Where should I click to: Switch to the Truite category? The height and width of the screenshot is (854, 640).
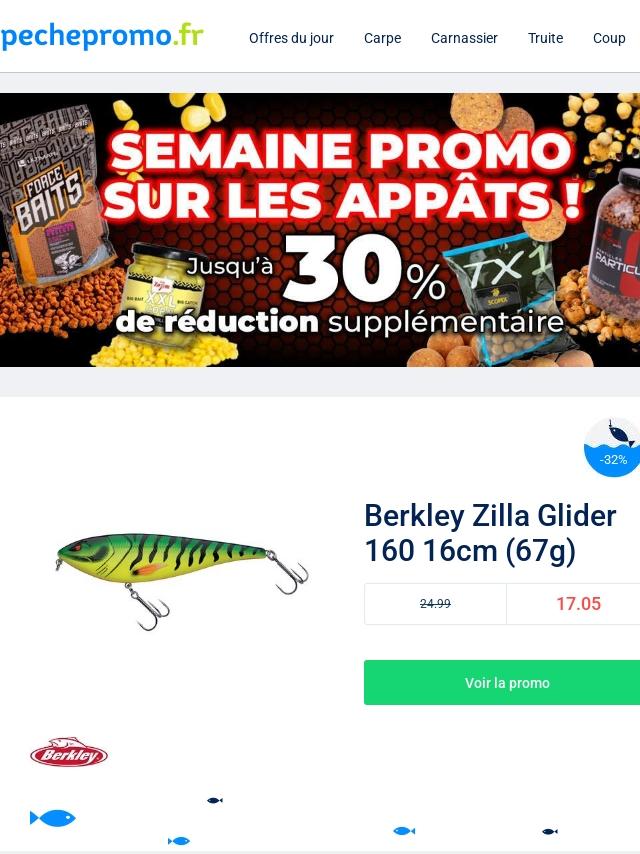click(545, 38)
